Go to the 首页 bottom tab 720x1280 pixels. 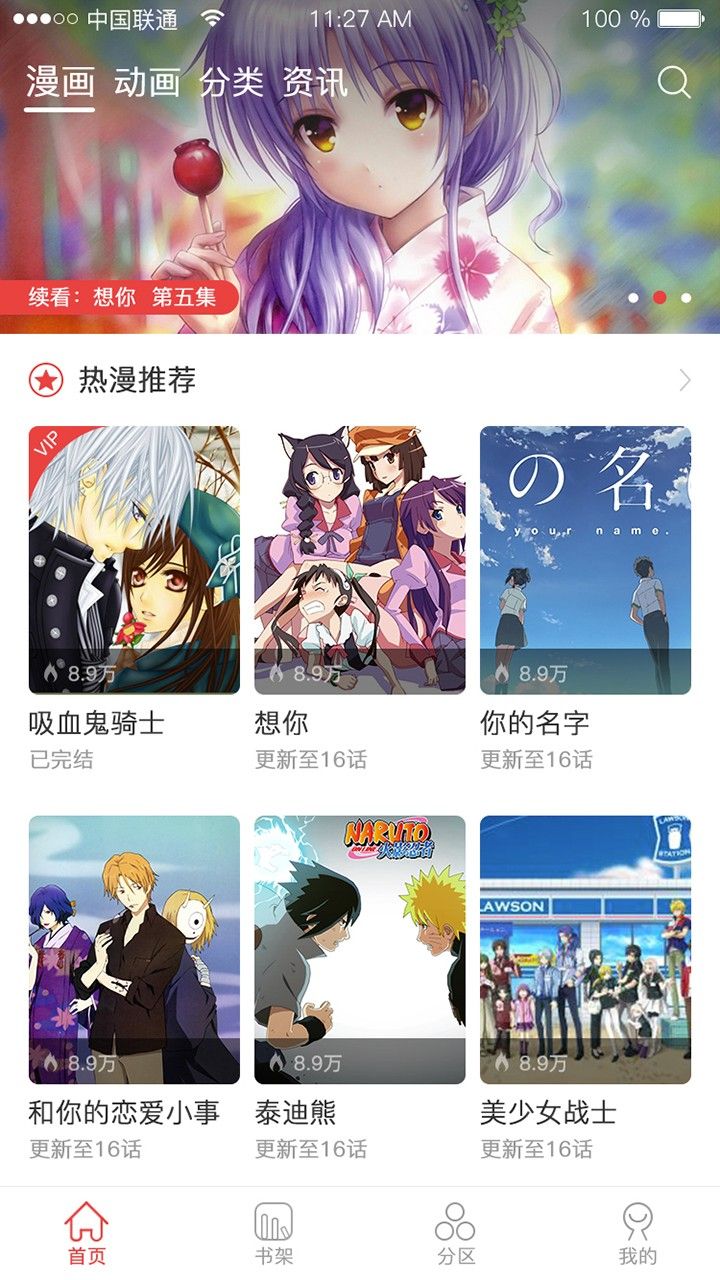(86, 1233)
